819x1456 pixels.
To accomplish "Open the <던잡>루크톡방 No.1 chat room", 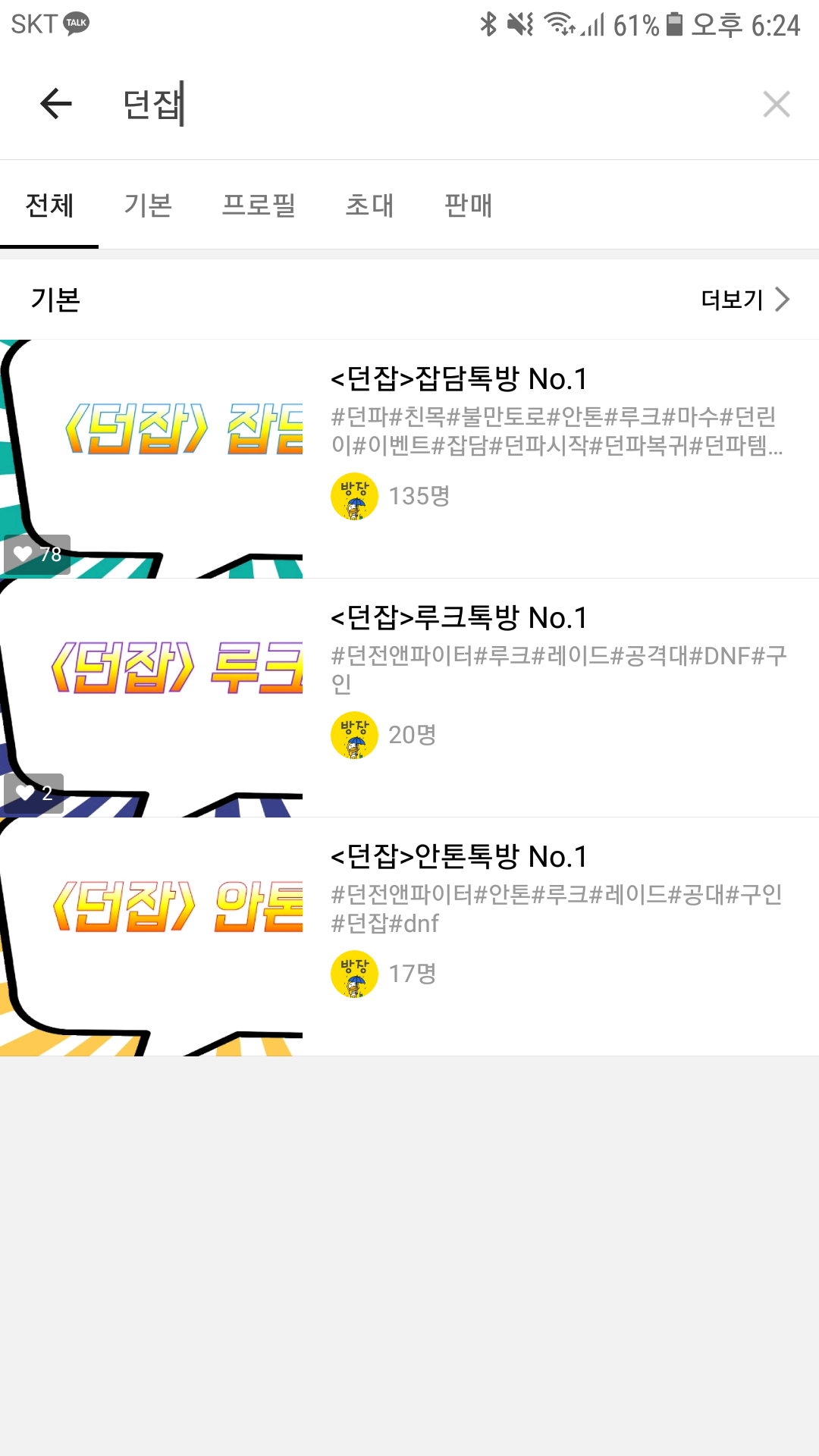I will pos(460,618).
